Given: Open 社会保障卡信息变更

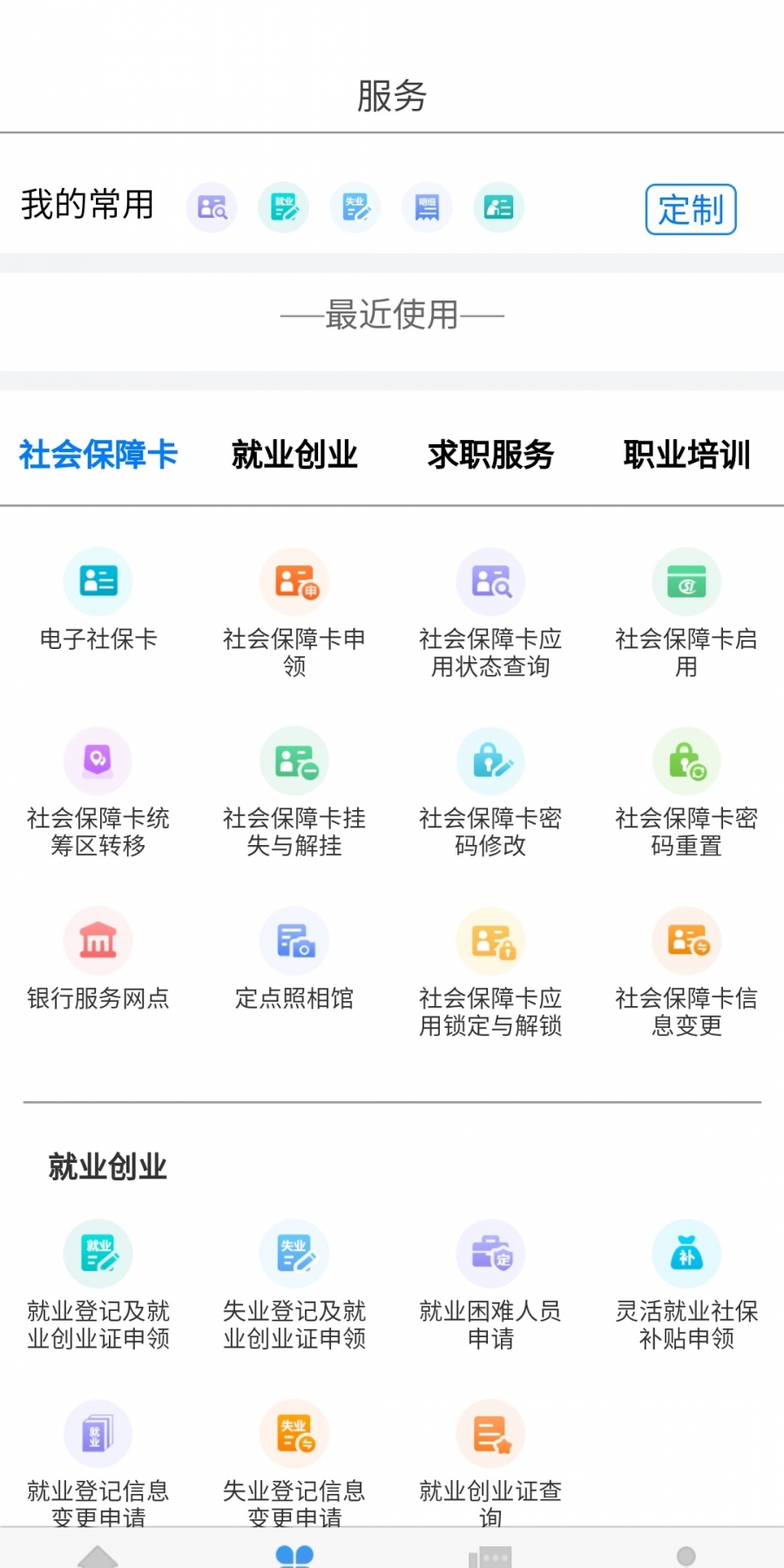Looking at the screenshot, I should 686,973.
